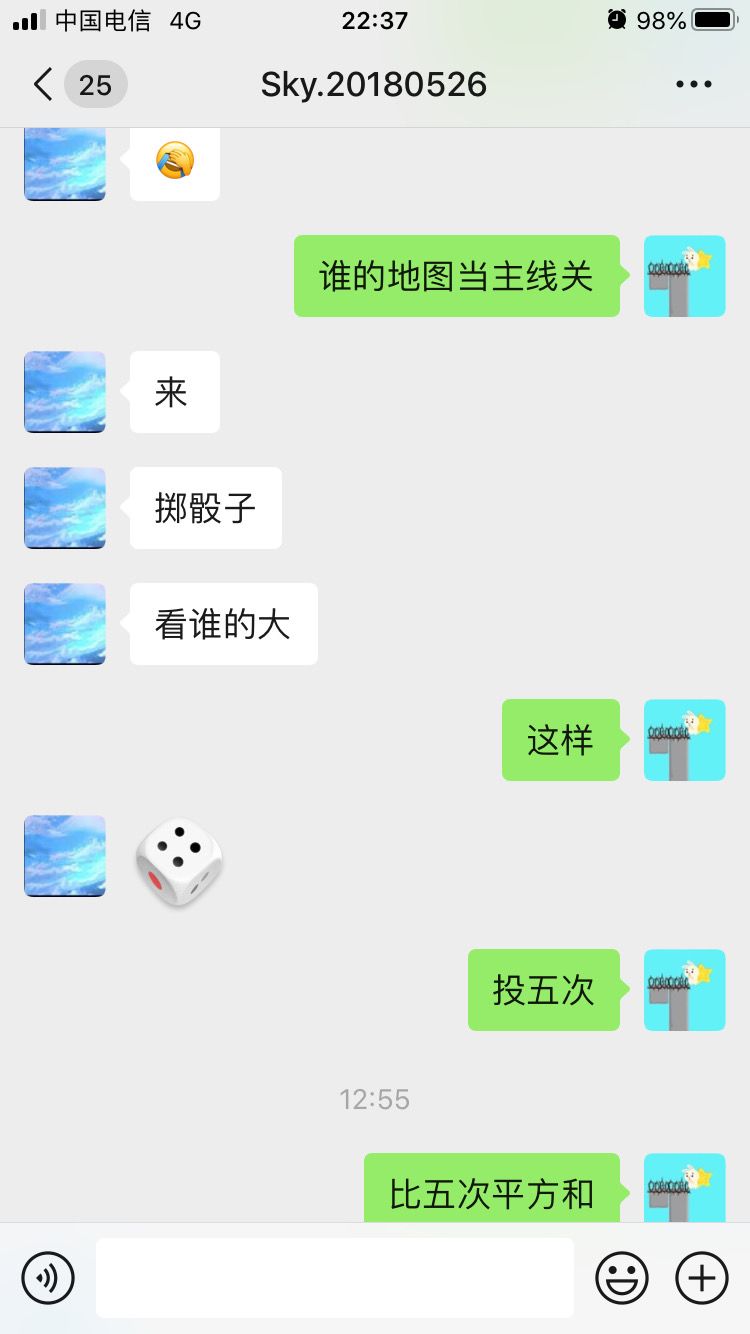Tap the back chevron to leave the chat

click(40, 85)
